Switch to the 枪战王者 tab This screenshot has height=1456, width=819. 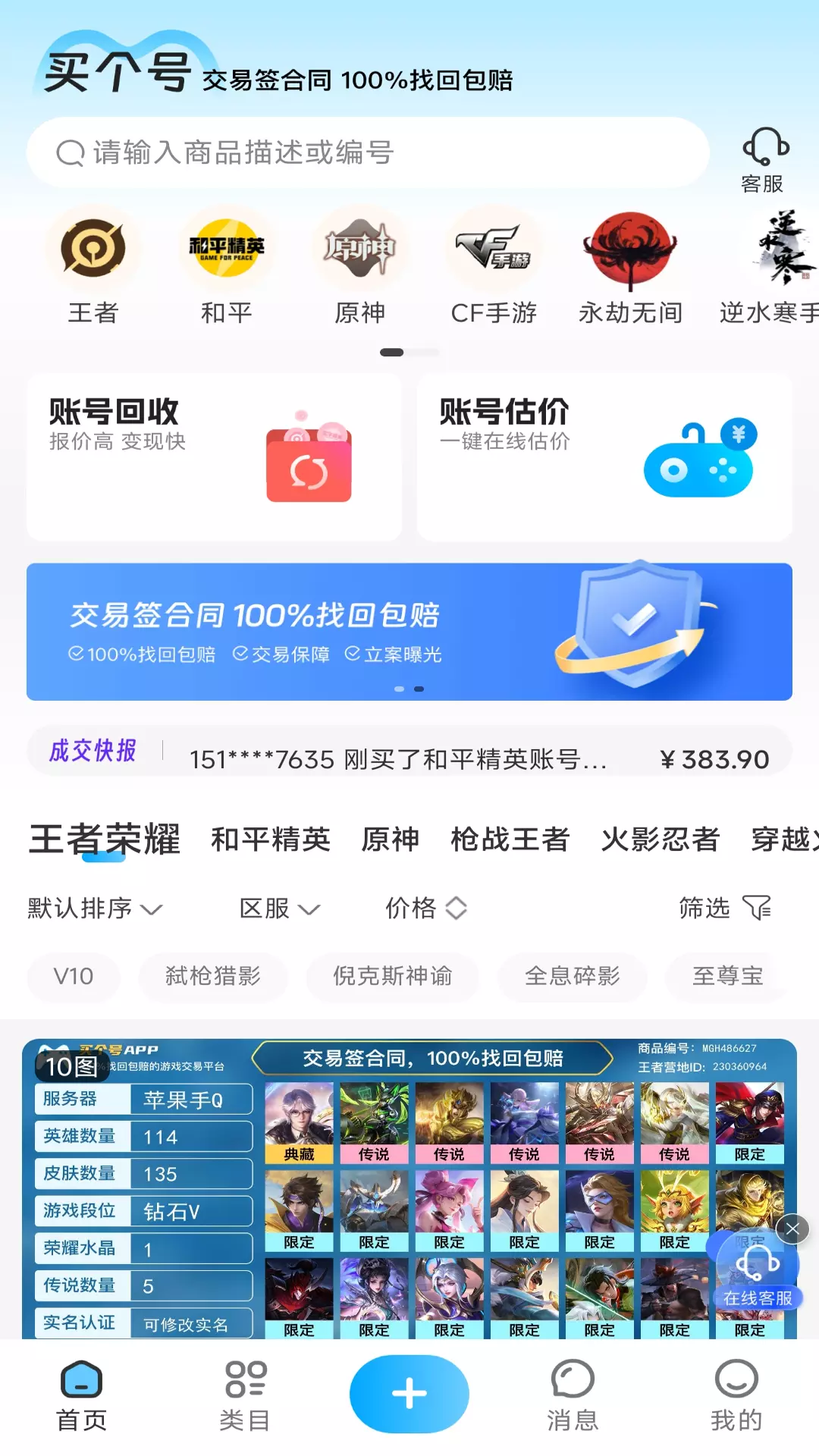pos(510,839)
